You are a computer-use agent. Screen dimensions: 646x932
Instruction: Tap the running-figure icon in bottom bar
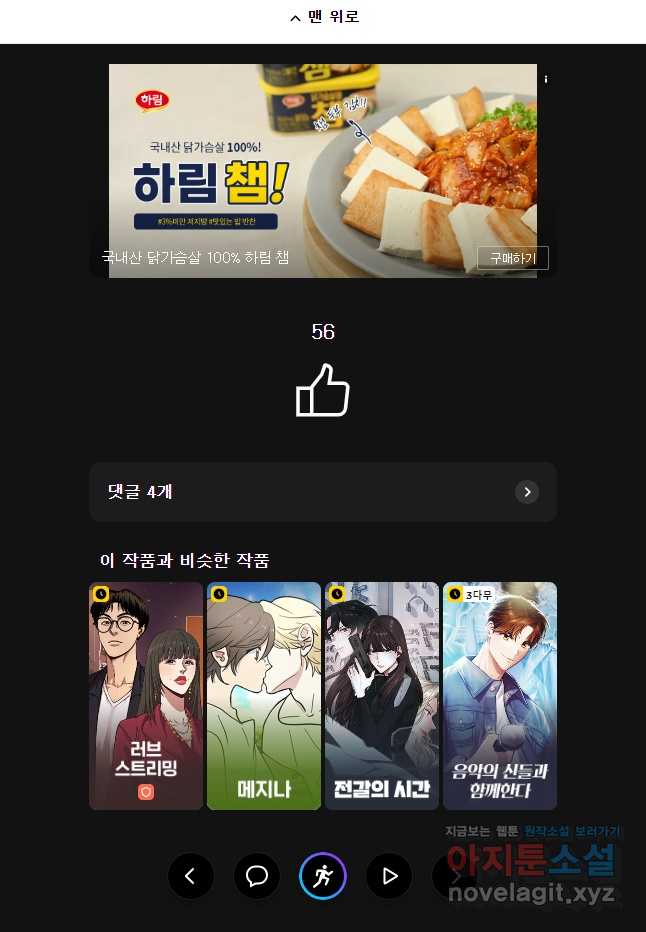click(323, 877)
